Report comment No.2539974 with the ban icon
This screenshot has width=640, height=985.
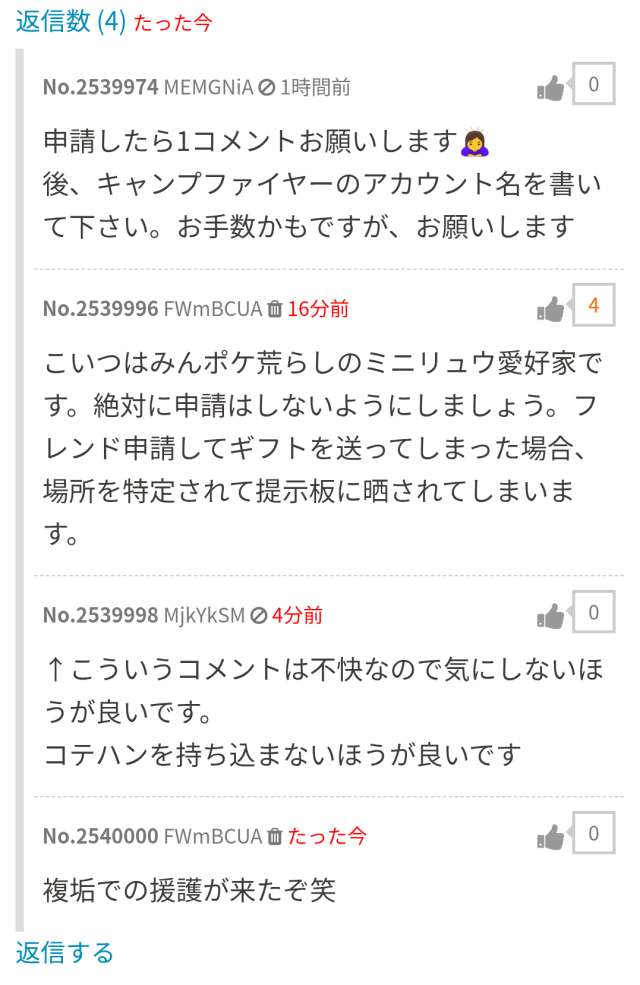(x=267, y=87)
